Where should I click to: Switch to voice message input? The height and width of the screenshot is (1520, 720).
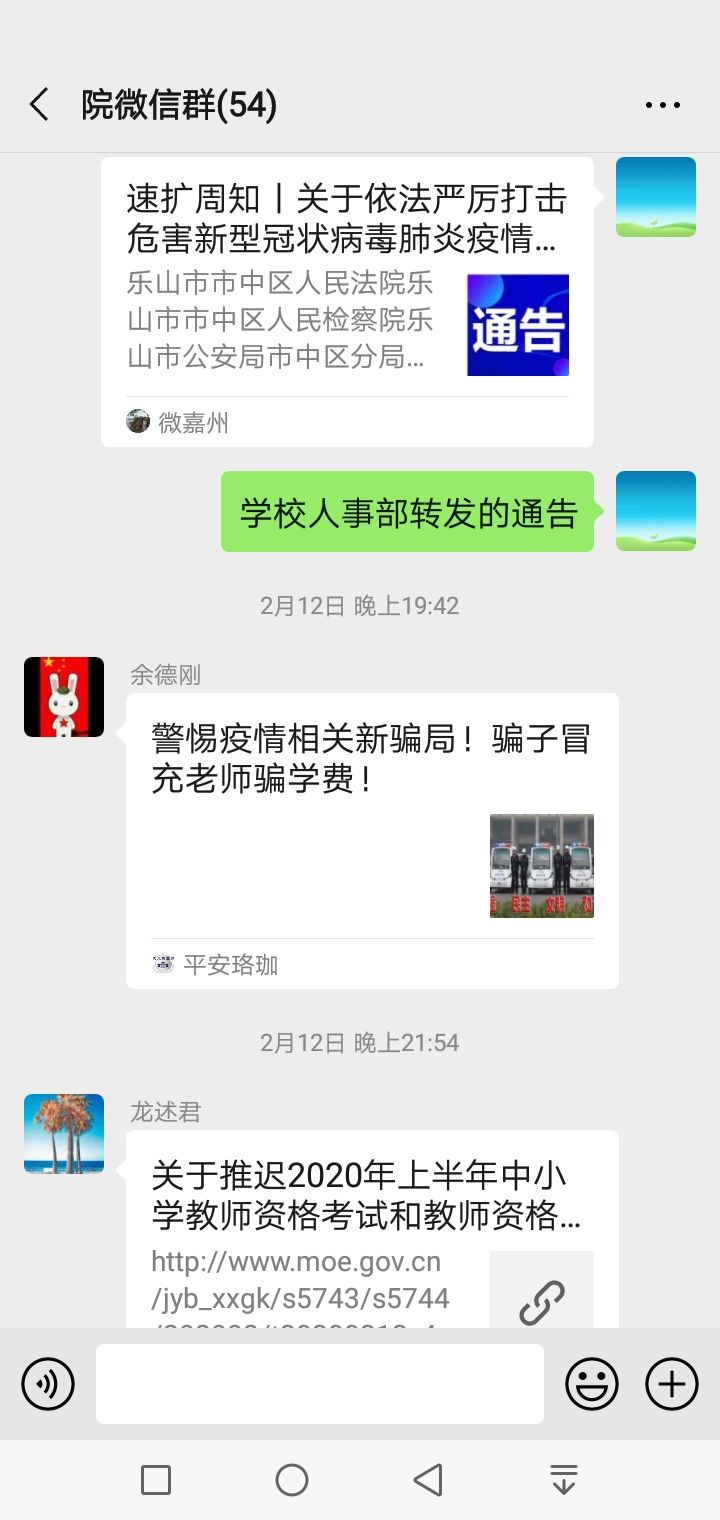[48, 1384]
